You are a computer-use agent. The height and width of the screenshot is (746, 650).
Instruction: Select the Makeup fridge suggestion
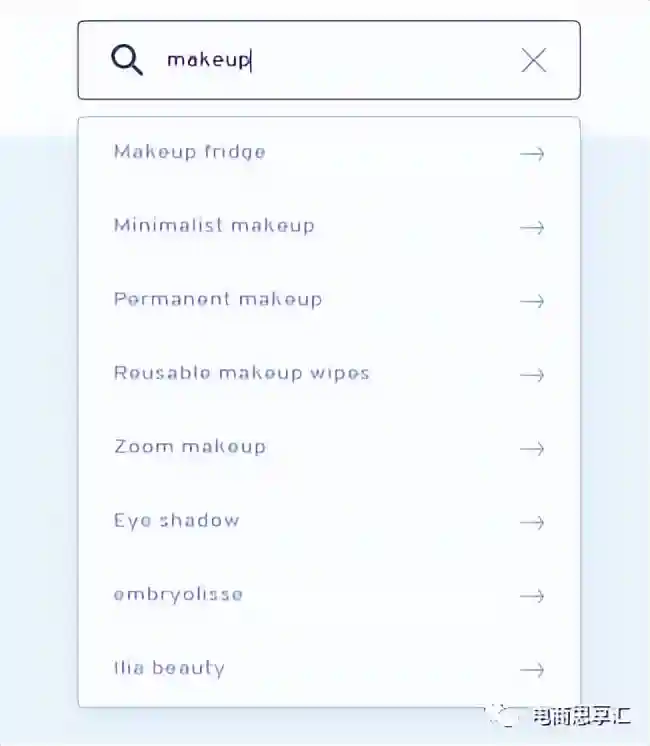pos(190,152)
